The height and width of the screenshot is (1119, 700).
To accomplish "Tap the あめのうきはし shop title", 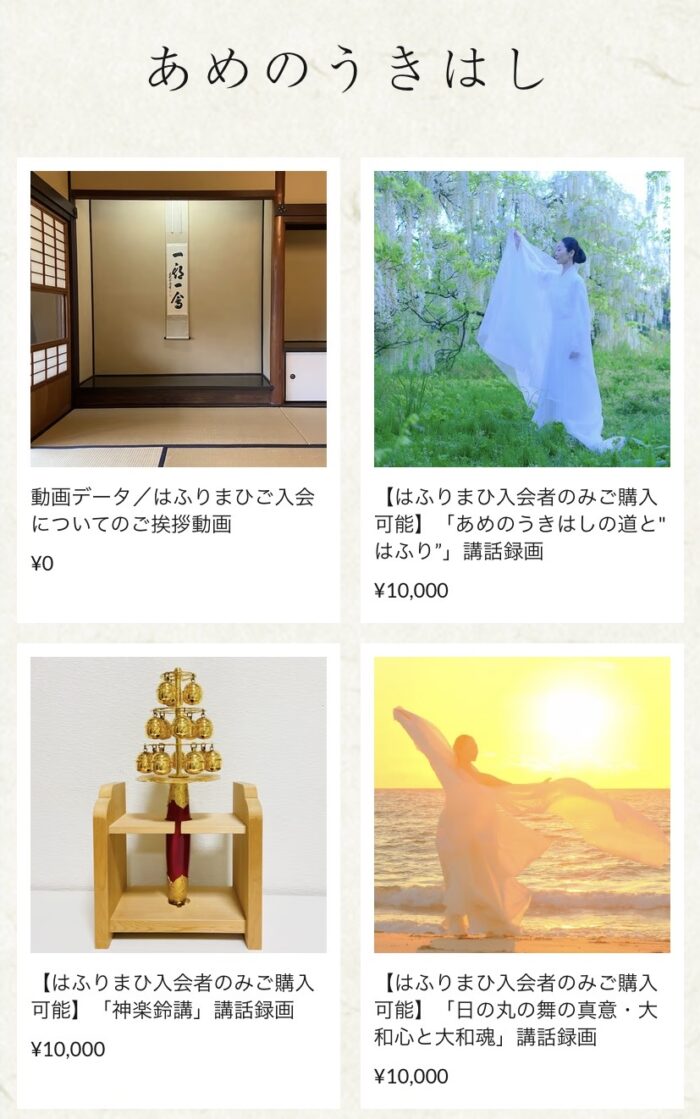I will coord(348,69).
